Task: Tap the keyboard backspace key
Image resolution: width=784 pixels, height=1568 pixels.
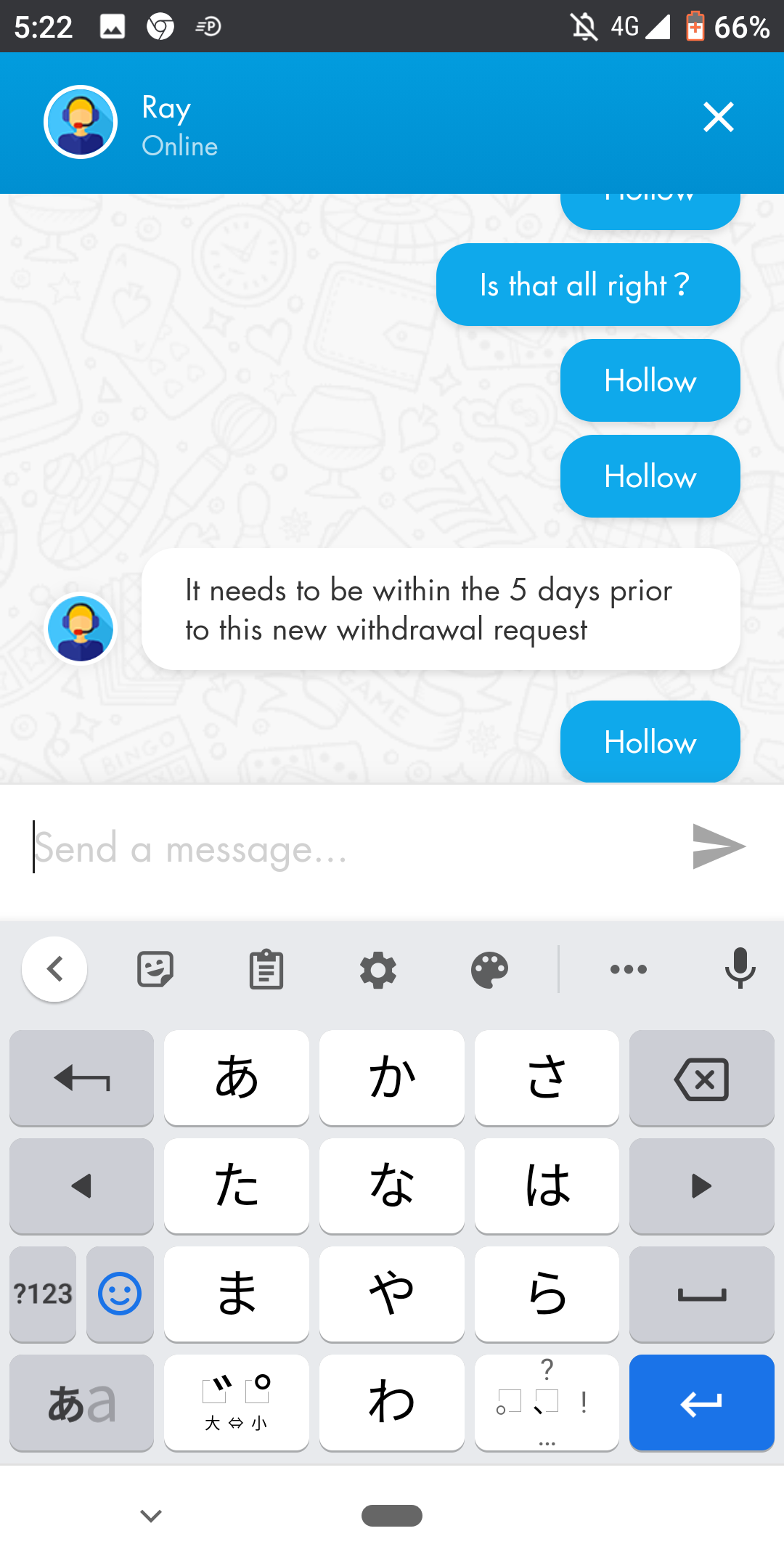Action: coord(701,1079)
